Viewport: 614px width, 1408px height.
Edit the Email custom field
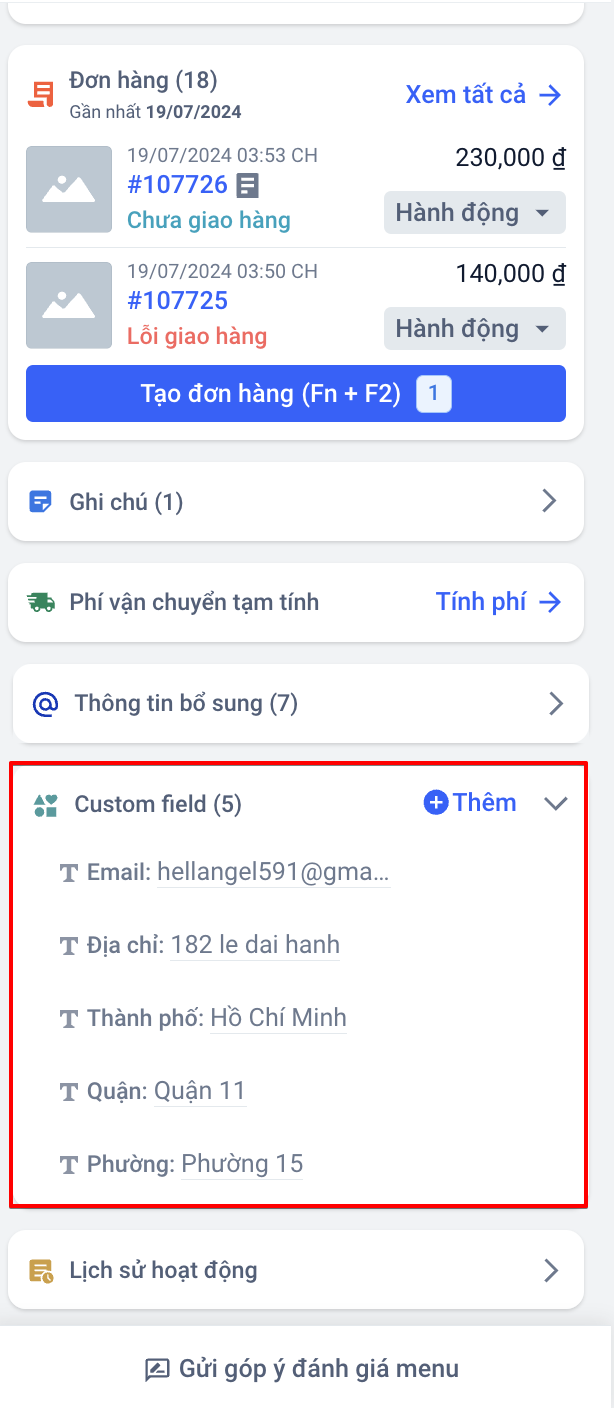(273, 873)
